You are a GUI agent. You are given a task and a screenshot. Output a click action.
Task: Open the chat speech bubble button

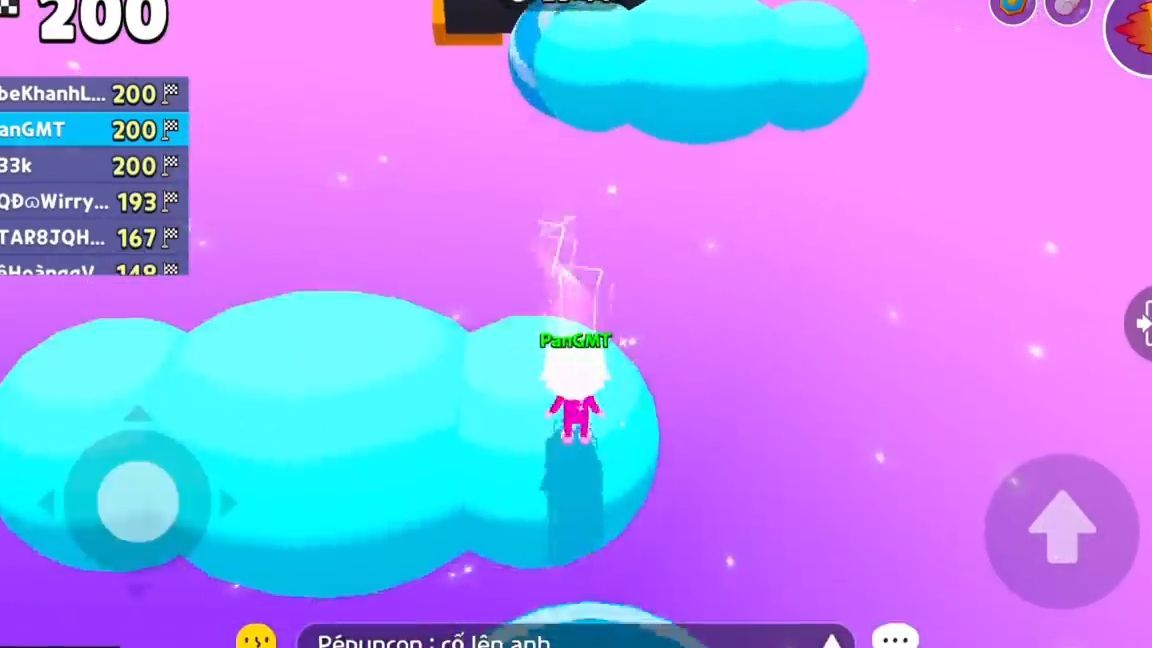(895, 638)
